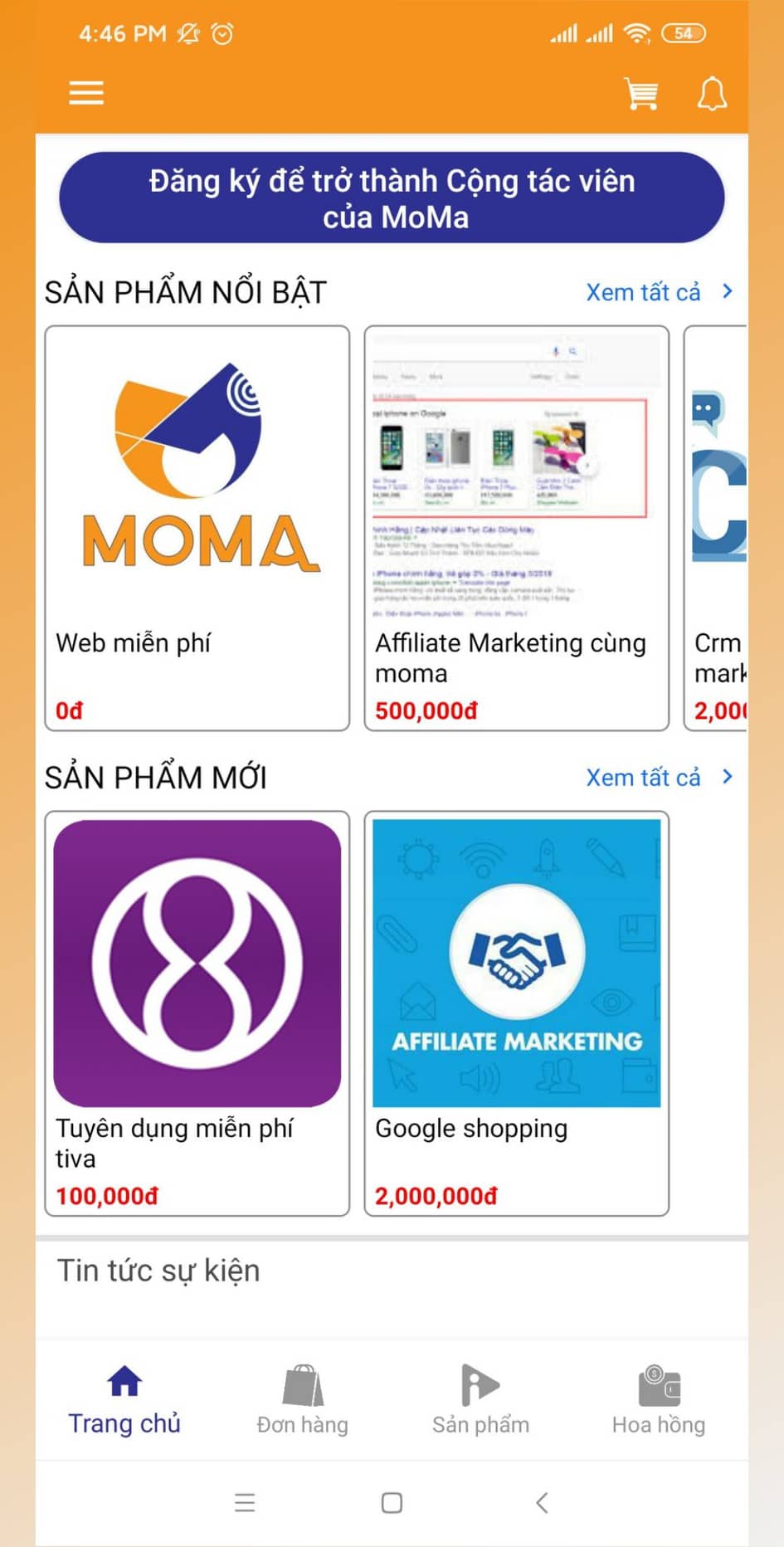Switch to the Hoa hồng tab
The width and height of the screenshot is (784, 1547).
658,1403
